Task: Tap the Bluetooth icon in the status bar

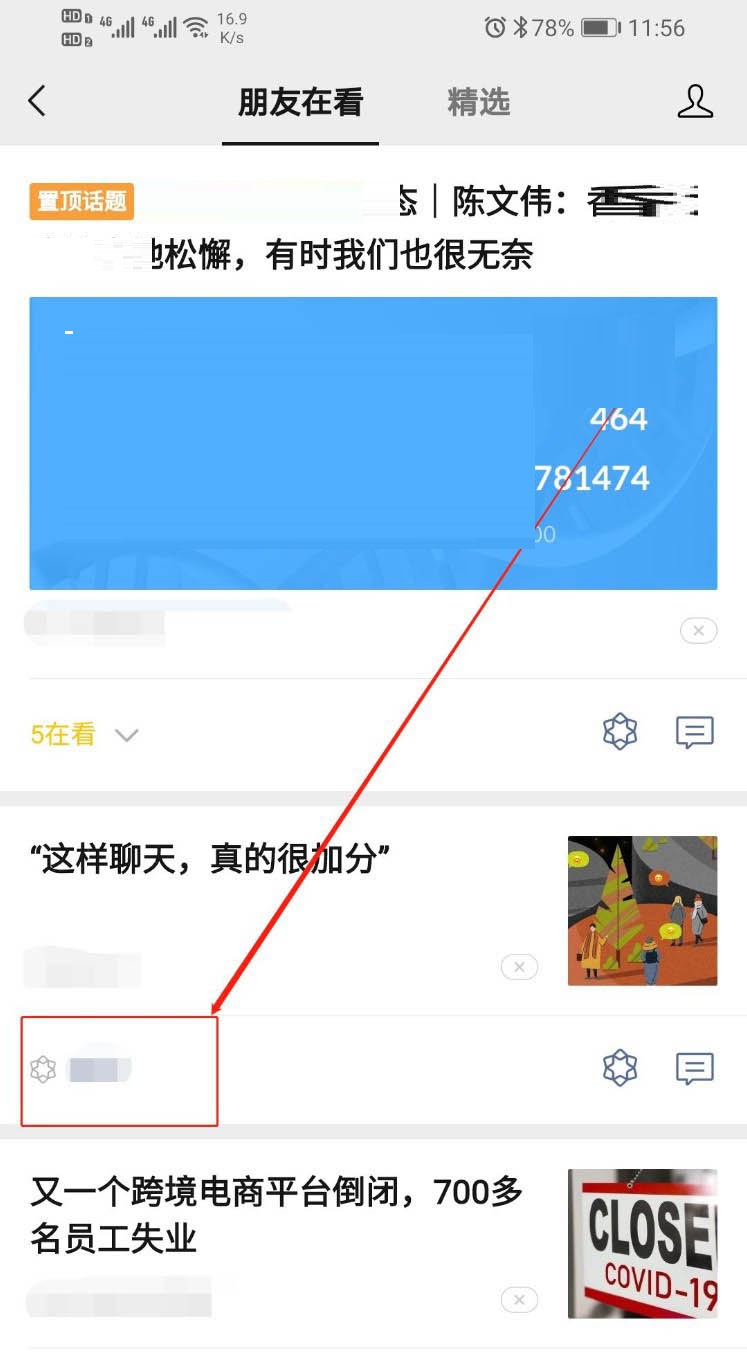Action: [x=521, y=29]
